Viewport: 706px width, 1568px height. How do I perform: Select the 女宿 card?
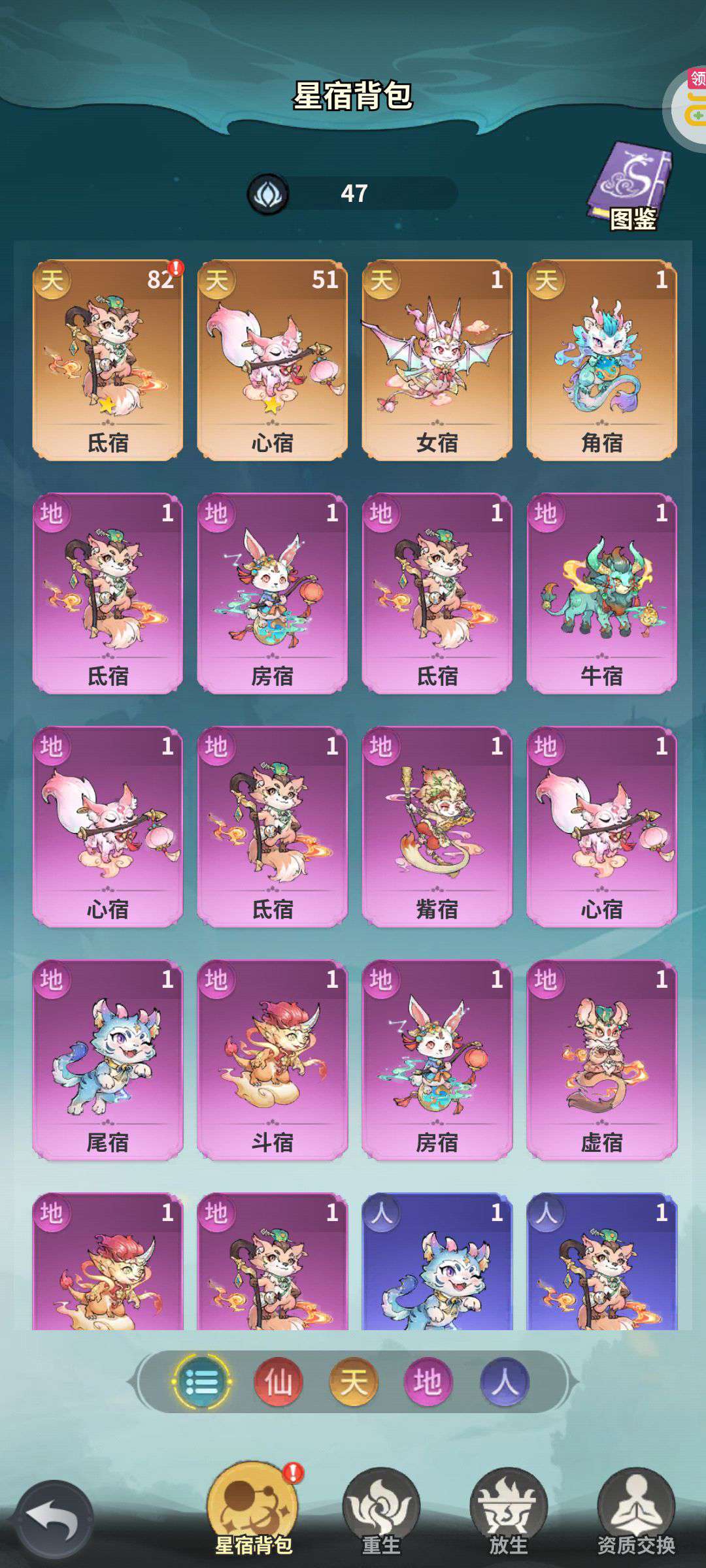tap(437, 361)
